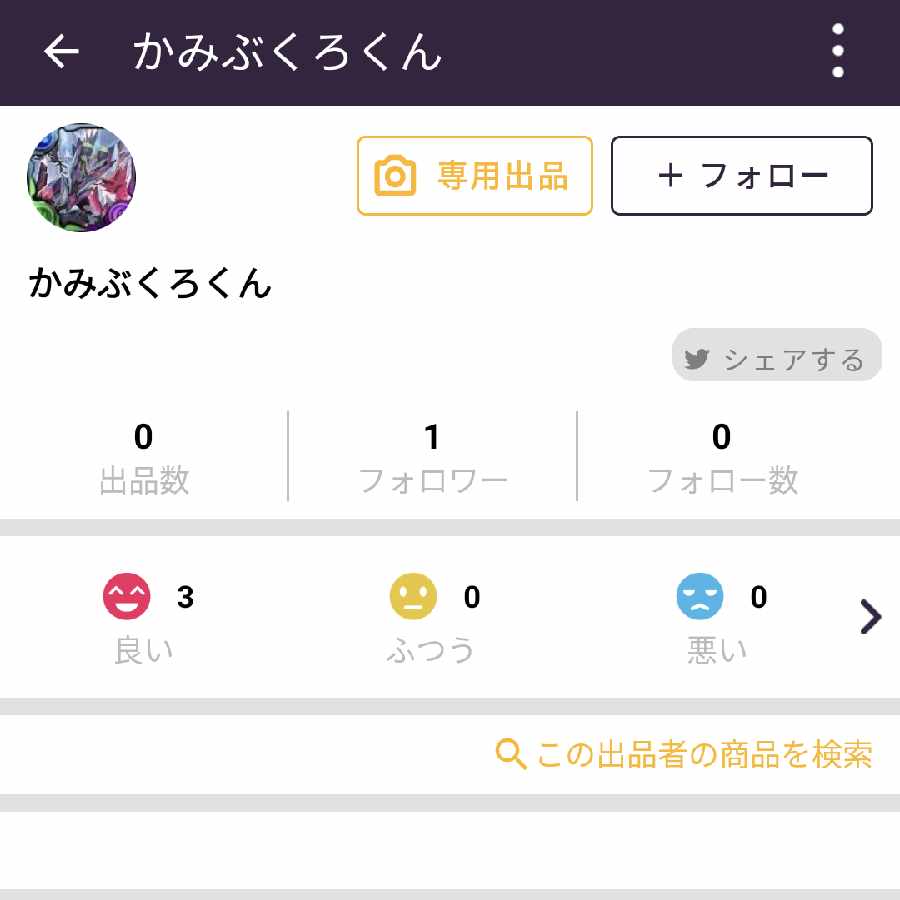Search this seller's items via この出品者の商品を検索
This screenshot has width=900, height=900.
pos(684,754)
